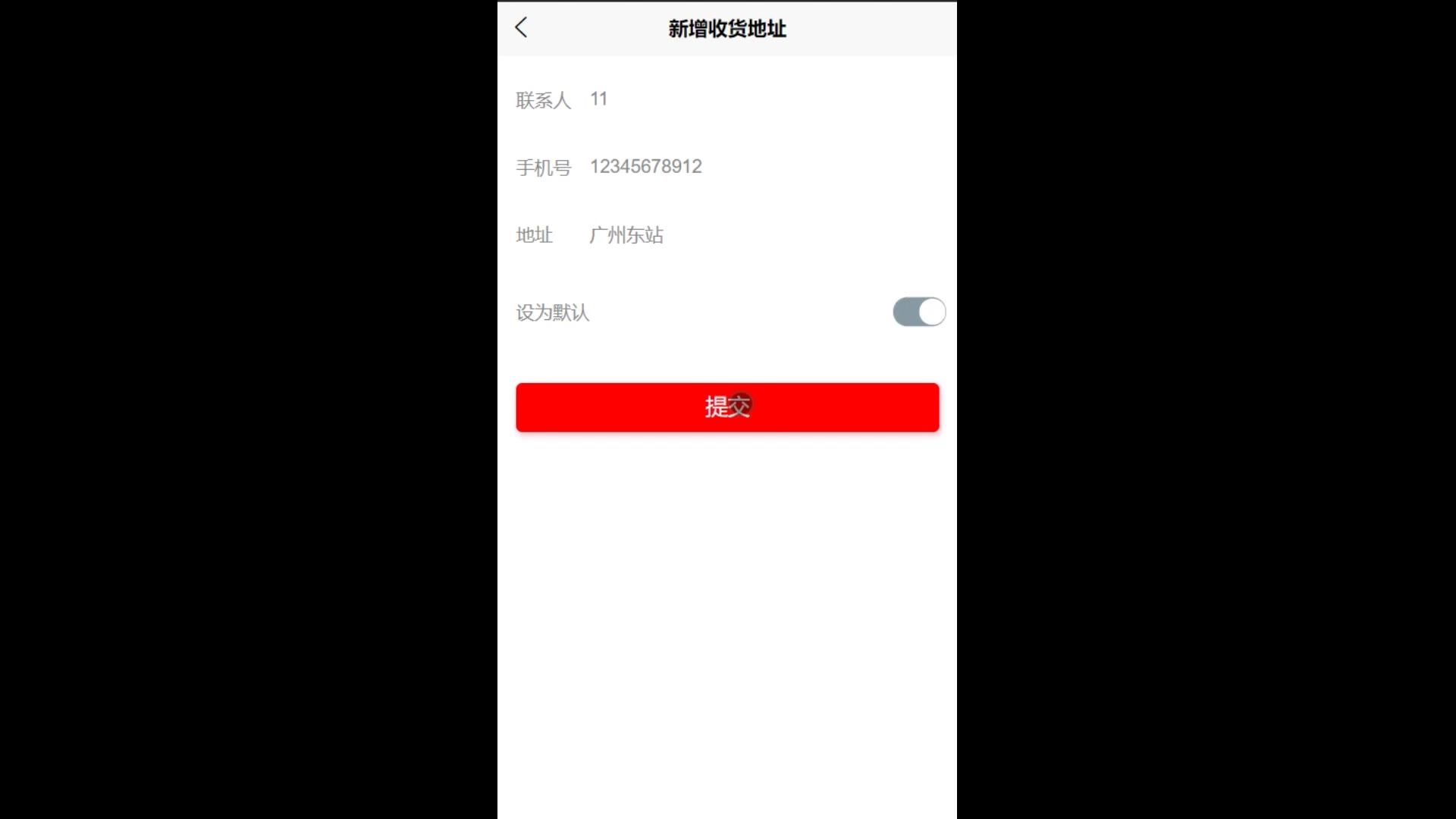Submit the address with 提交 button
This screenshot has height=819, width=1456.
(727, 407)
